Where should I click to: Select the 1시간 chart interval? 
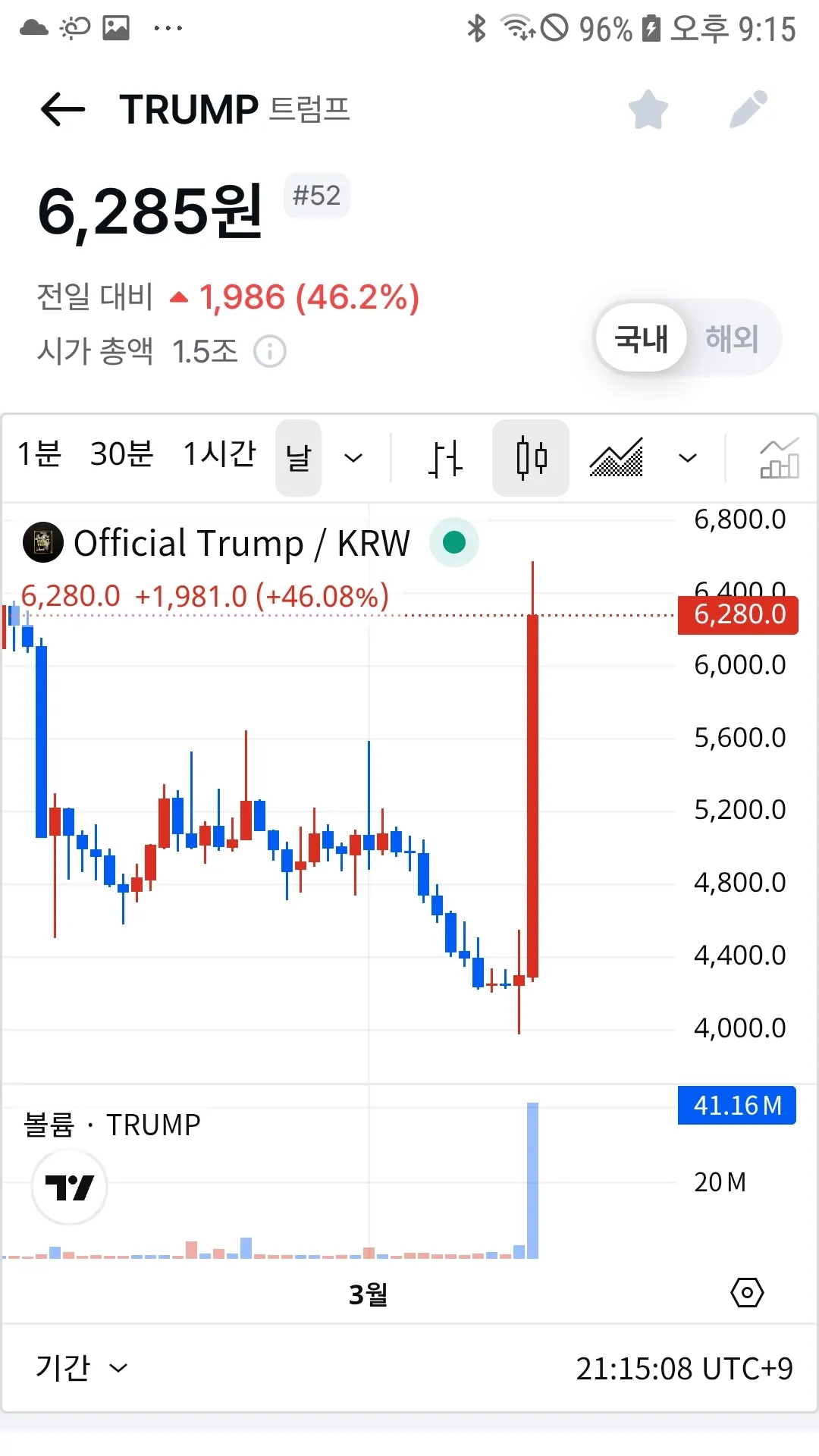220,455
